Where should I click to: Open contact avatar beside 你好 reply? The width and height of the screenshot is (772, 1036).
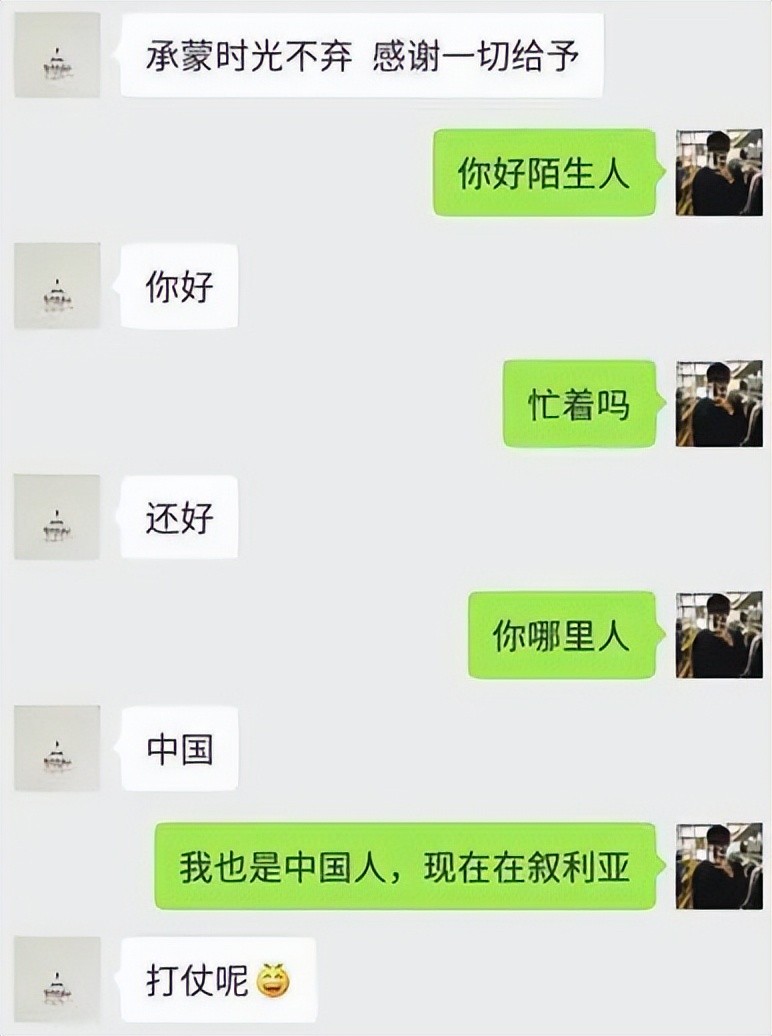point(57,286)
